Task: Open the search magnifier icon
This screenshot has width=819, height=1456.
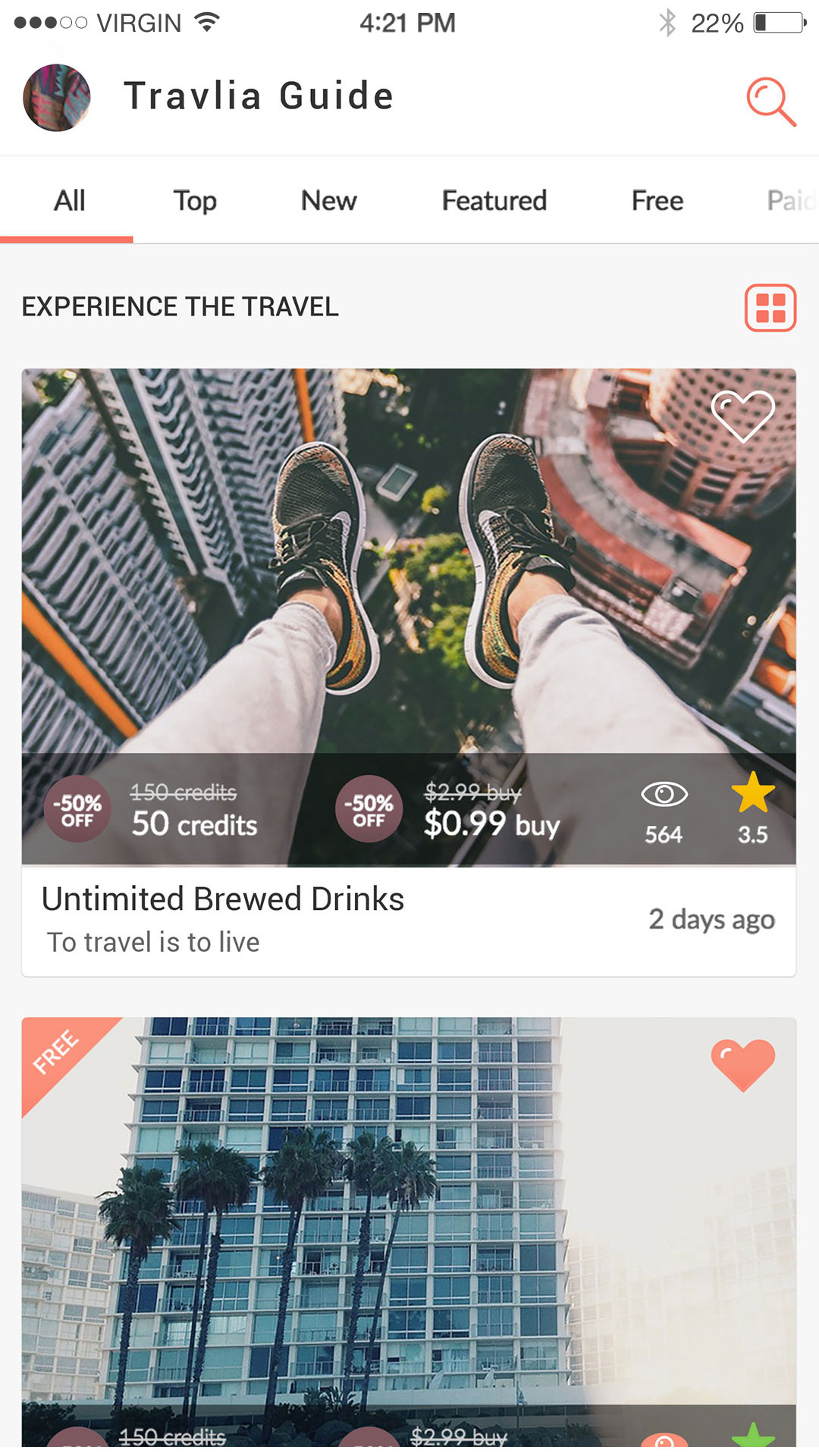Action: [770, 101]
